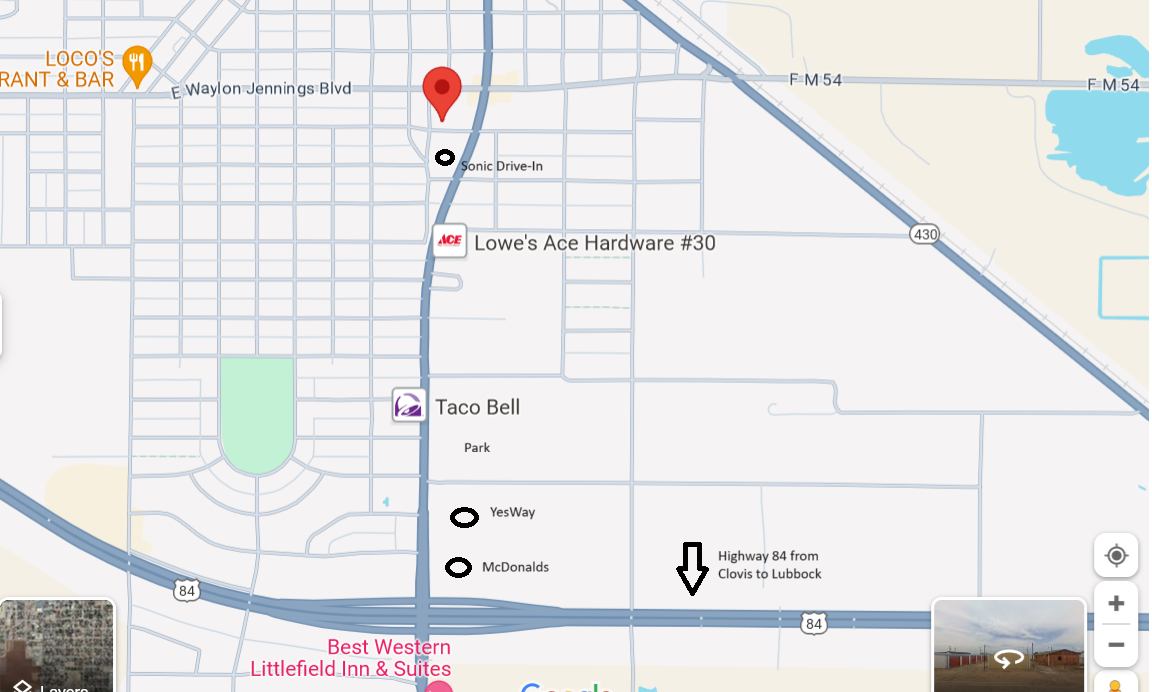
Task: Show your current location
Action: (x=1116, y=555)
